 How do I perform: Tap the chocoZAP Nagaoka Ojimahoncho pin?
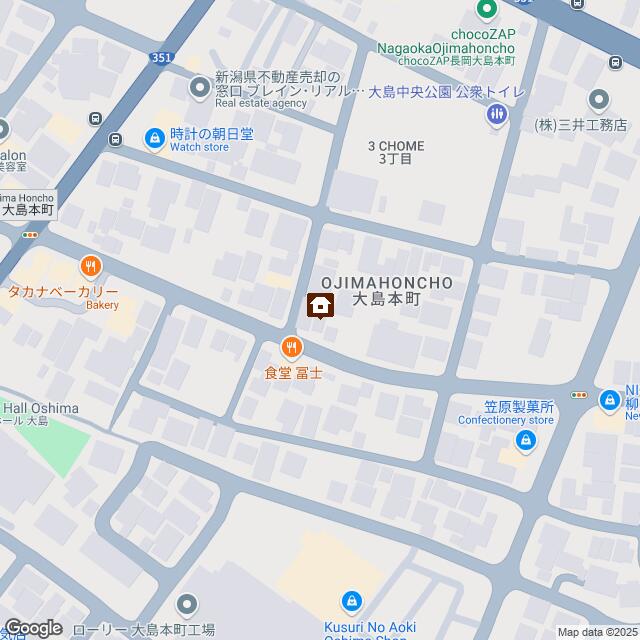coord(487,12)
